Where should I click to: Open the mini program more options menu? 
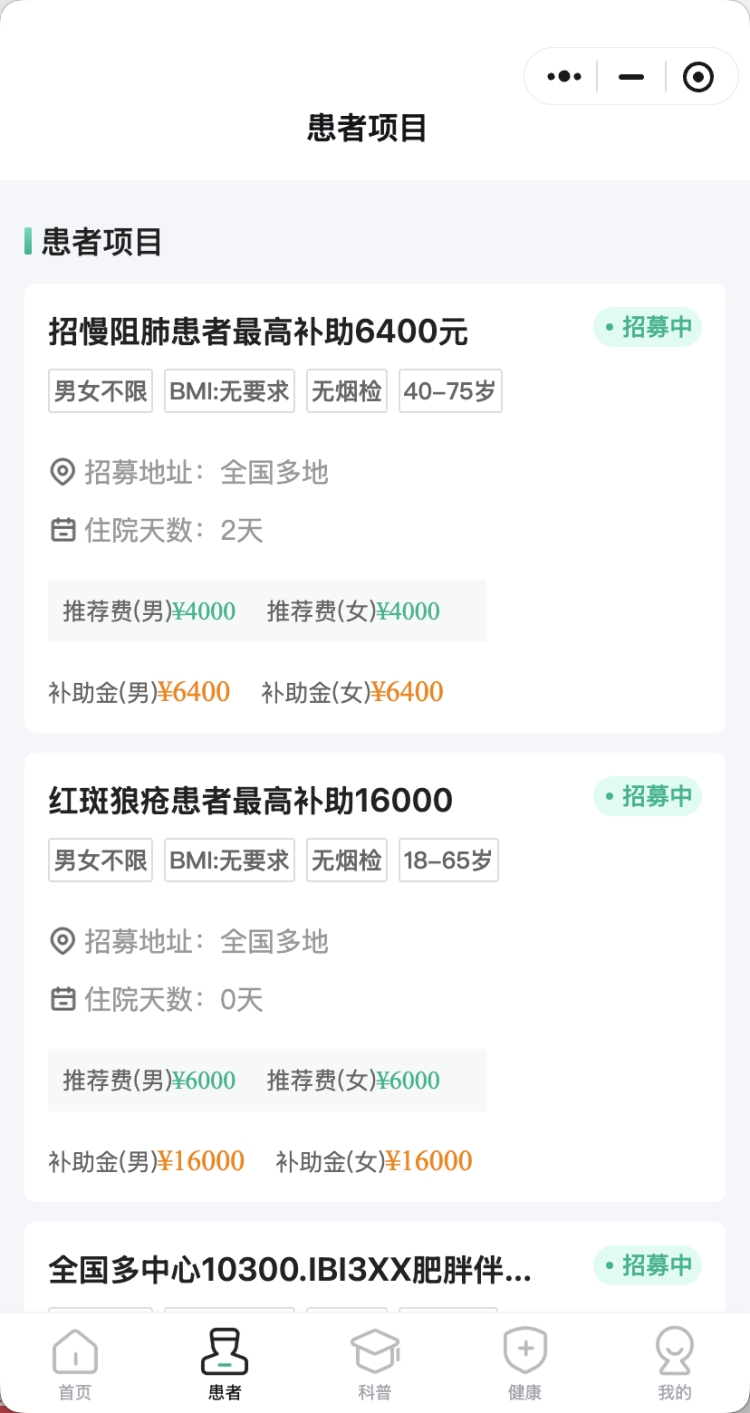click(564, 77)
